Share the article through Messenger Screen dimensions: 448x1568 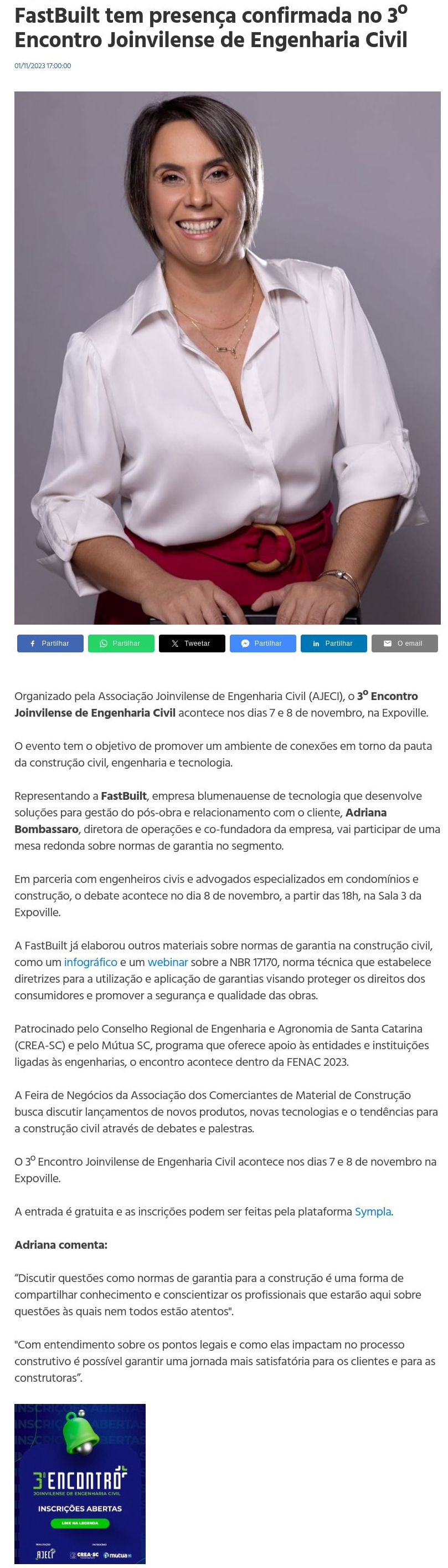click(x=262, y=643)
